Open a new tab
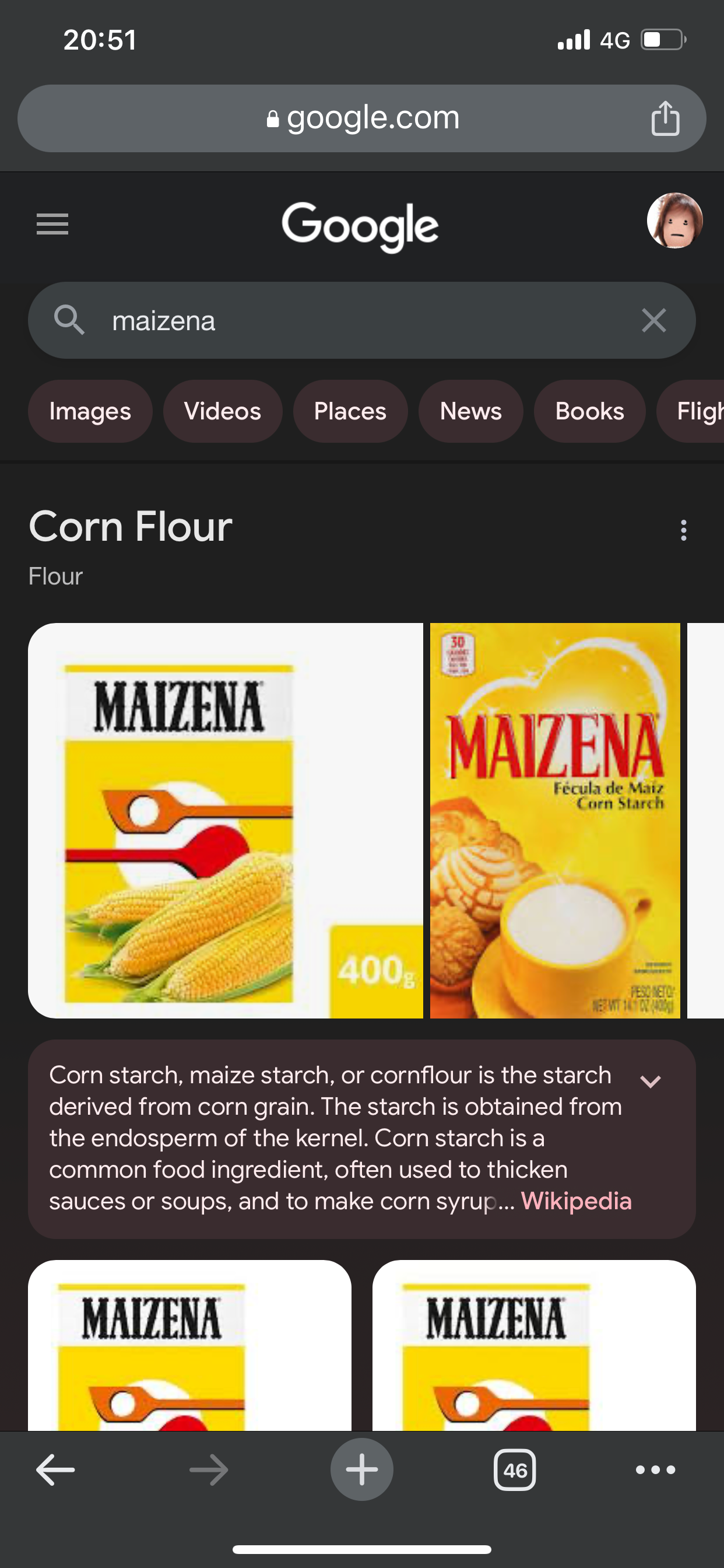Screen dimensions: 724x1568 361,1470
